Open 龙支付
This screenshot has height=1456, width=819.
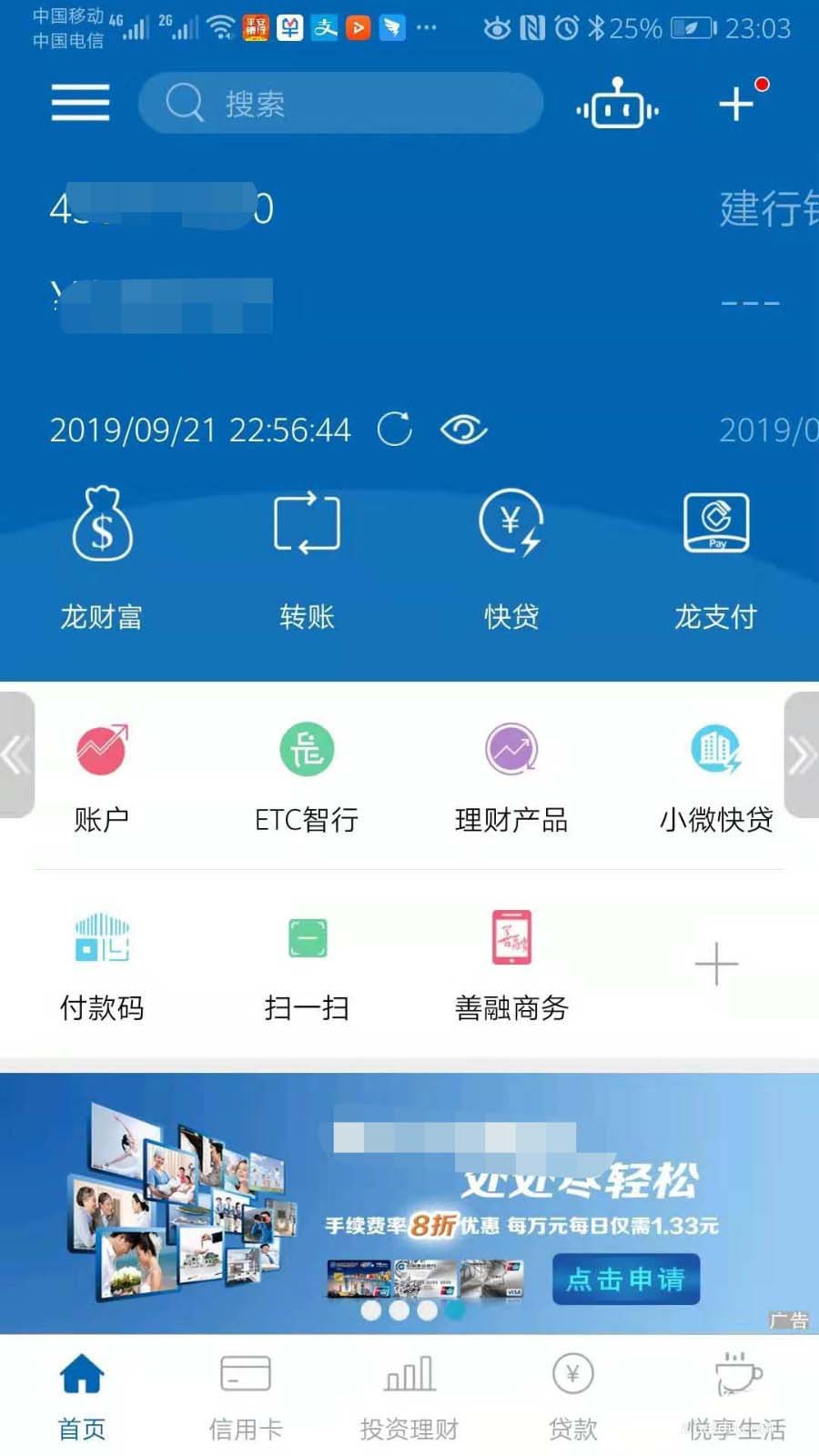coord(716,555)
